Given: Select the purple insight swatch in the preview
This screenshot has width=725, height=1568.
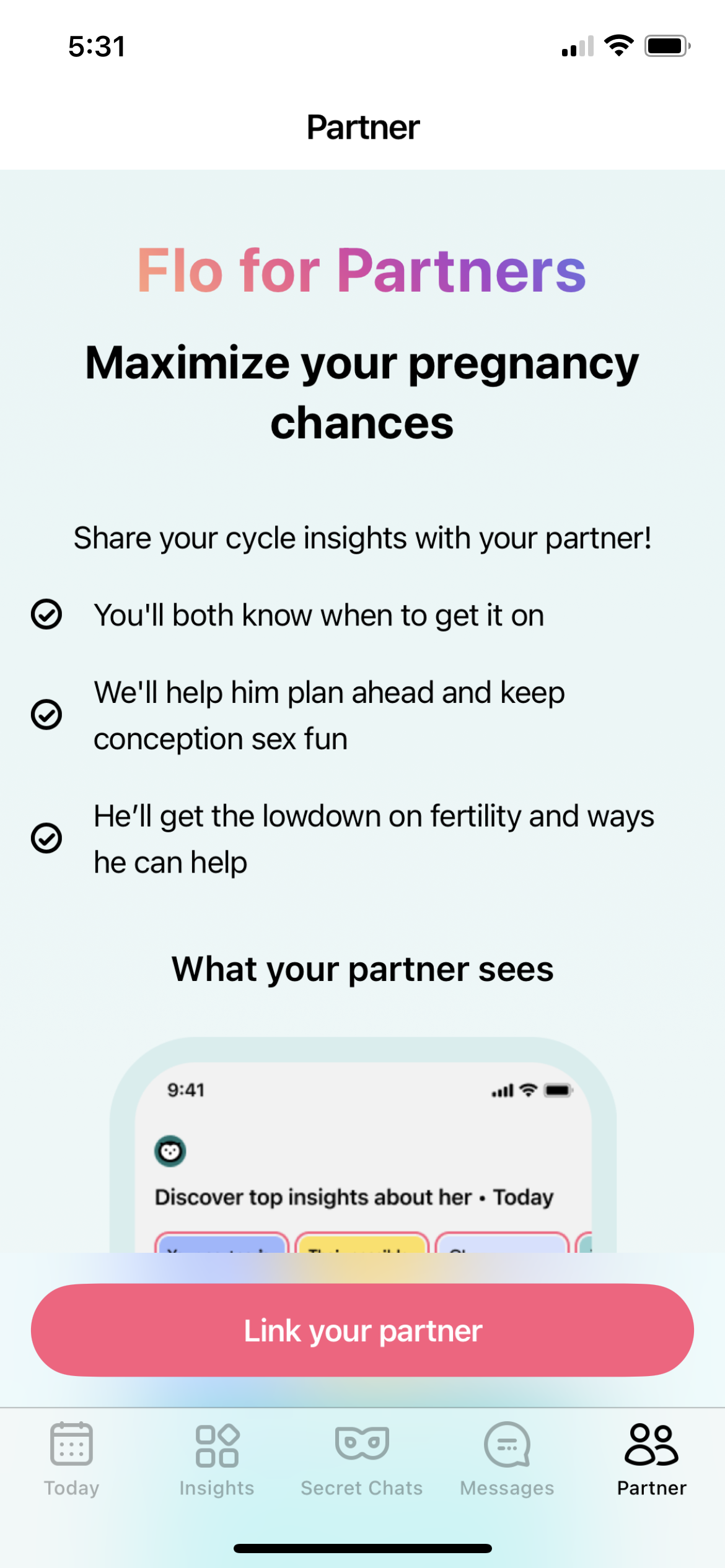Looking at the screenshot, I should click(223, 1245).
